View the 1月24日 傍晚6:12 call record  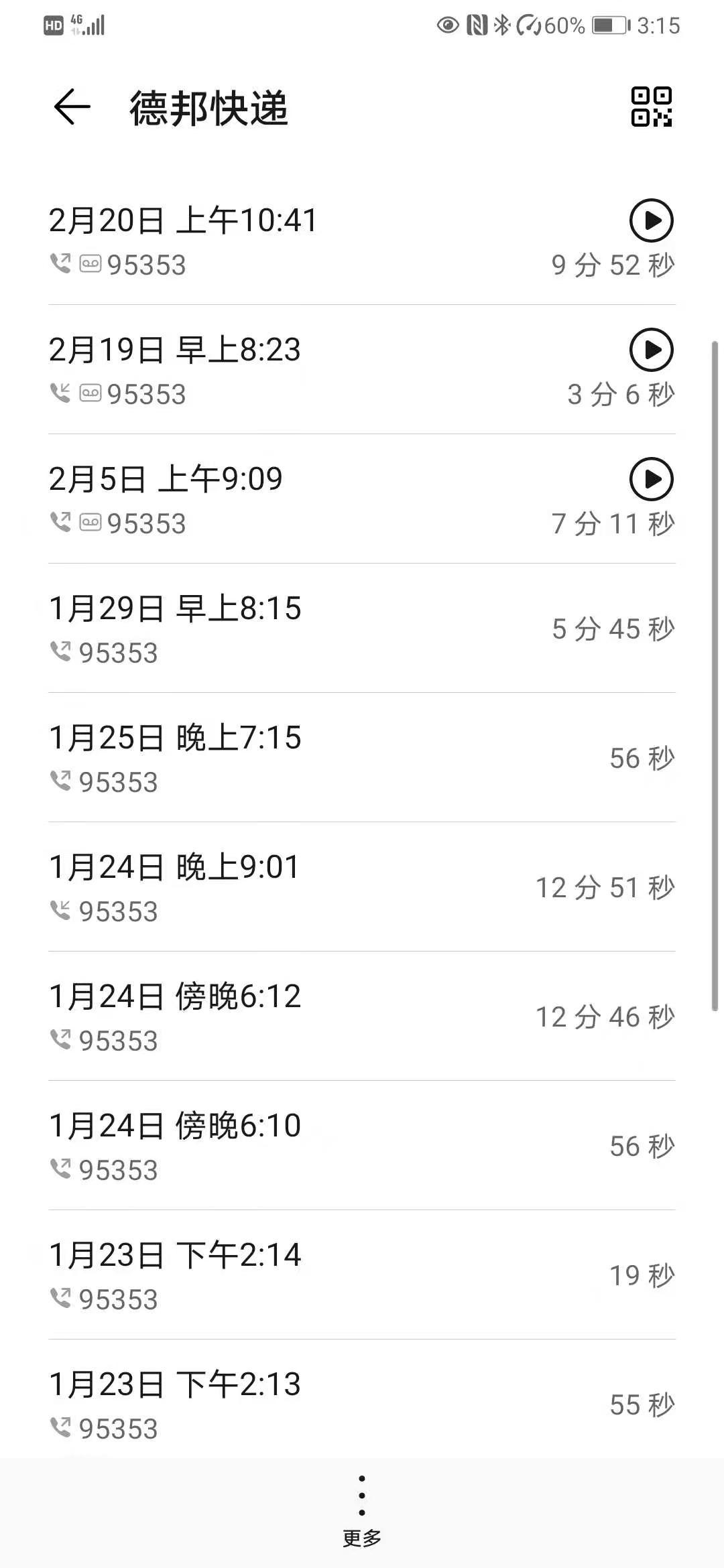(302, 1017)
